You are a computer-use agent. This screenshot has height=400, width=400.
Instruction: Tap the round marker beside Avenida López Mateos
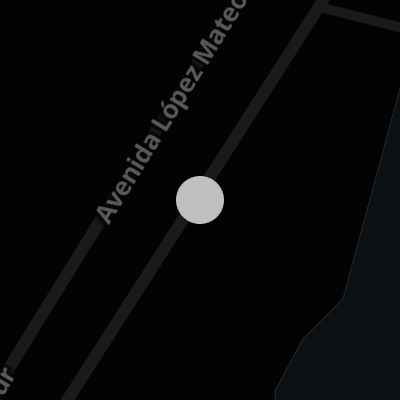tap(200, 200)
